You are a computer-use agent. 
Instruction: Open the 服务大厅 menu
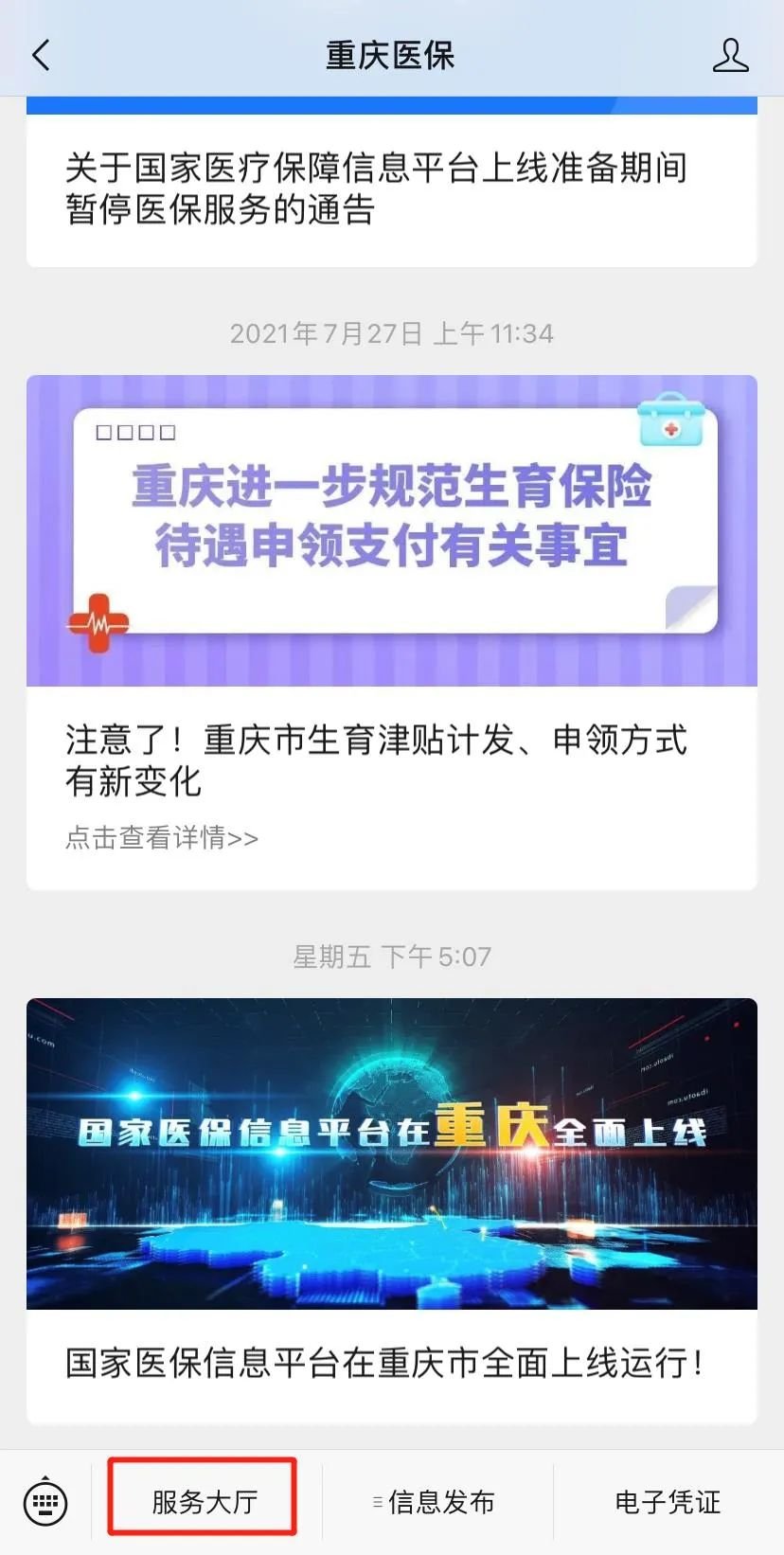(204, 1501)
